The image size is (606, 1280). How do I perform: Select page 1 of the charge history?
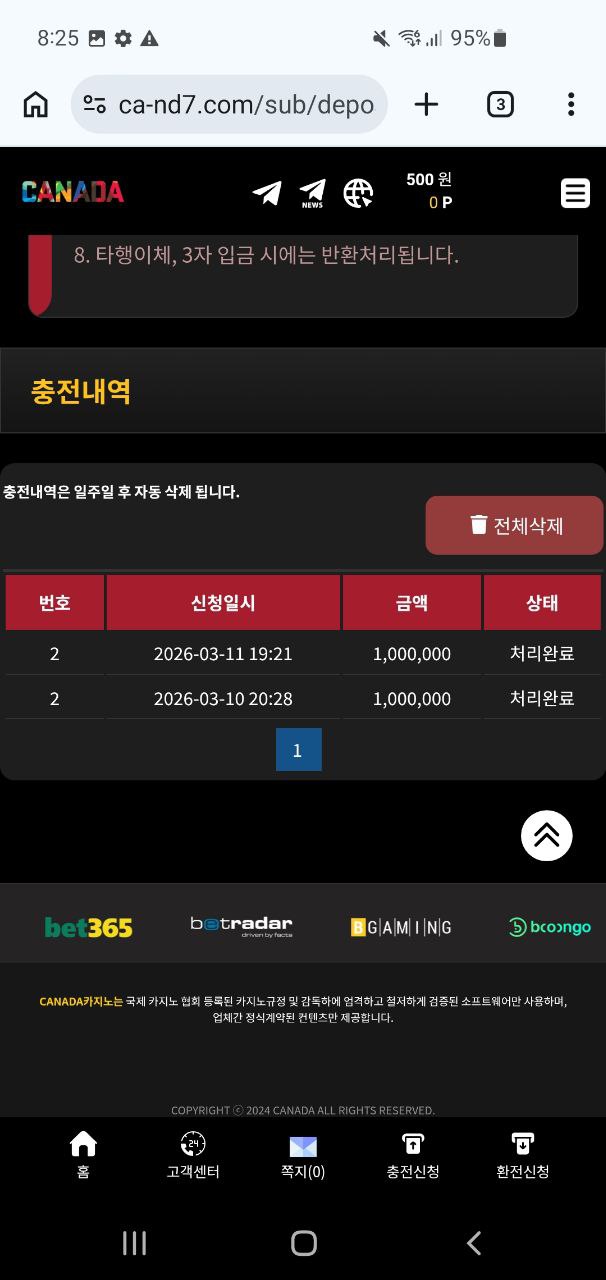(x=298, y=750)
